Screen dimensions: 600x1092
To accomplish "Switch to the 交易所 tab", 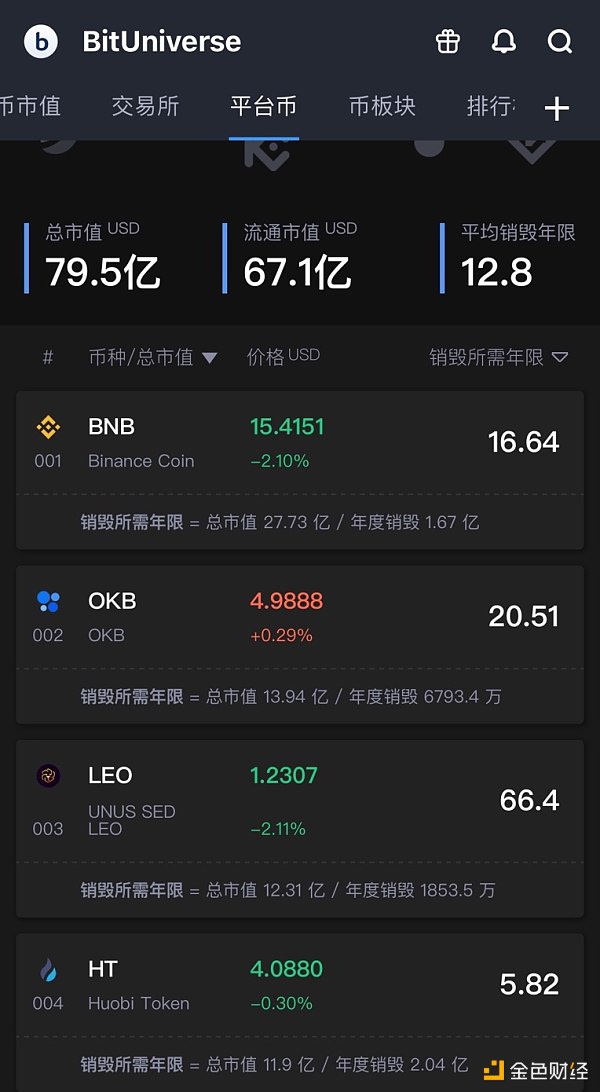I will [145, 106].
